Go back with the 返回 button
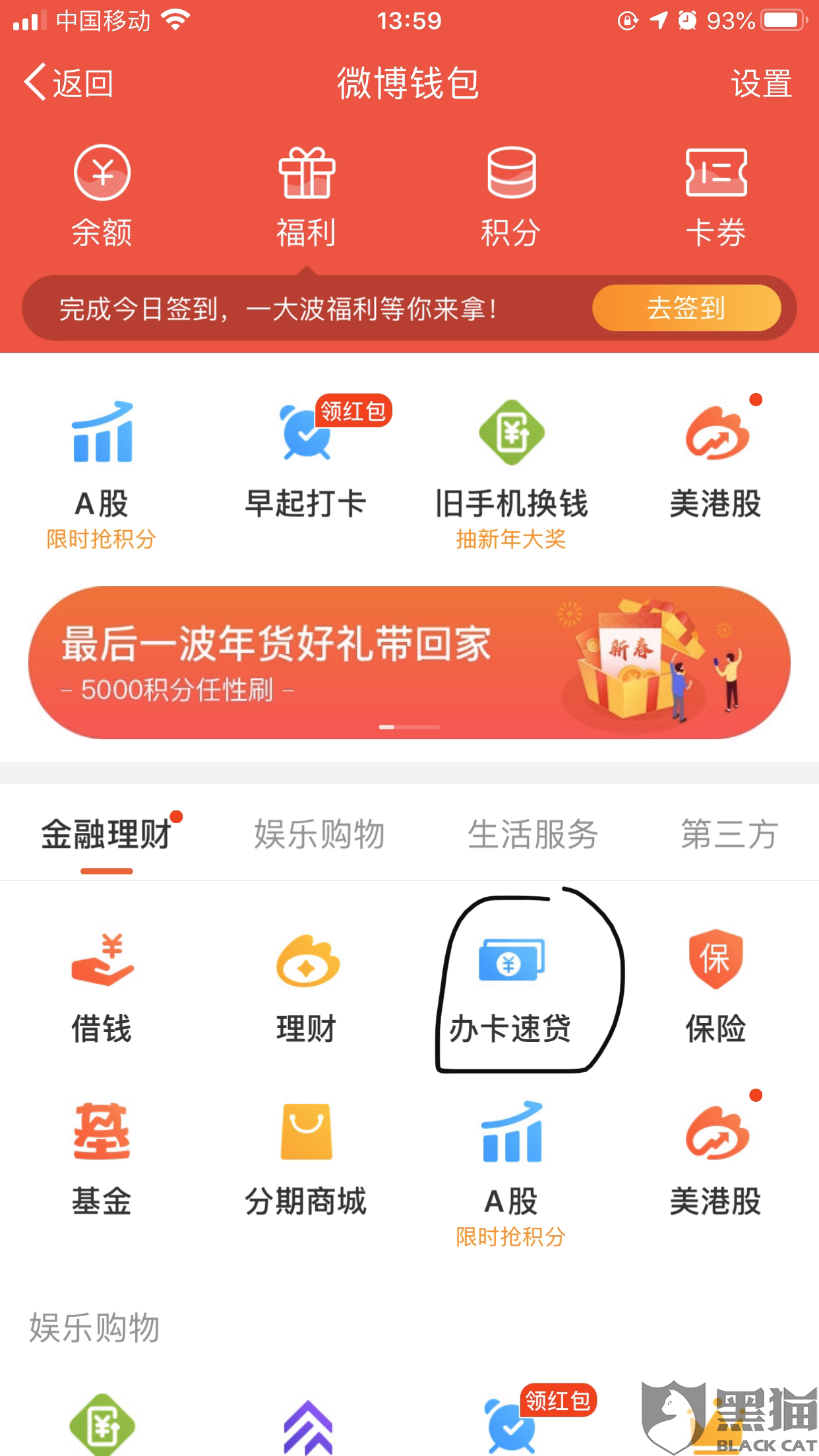Image resolution: width=819 pixels, height=1456 pixels. click(69, 83)
